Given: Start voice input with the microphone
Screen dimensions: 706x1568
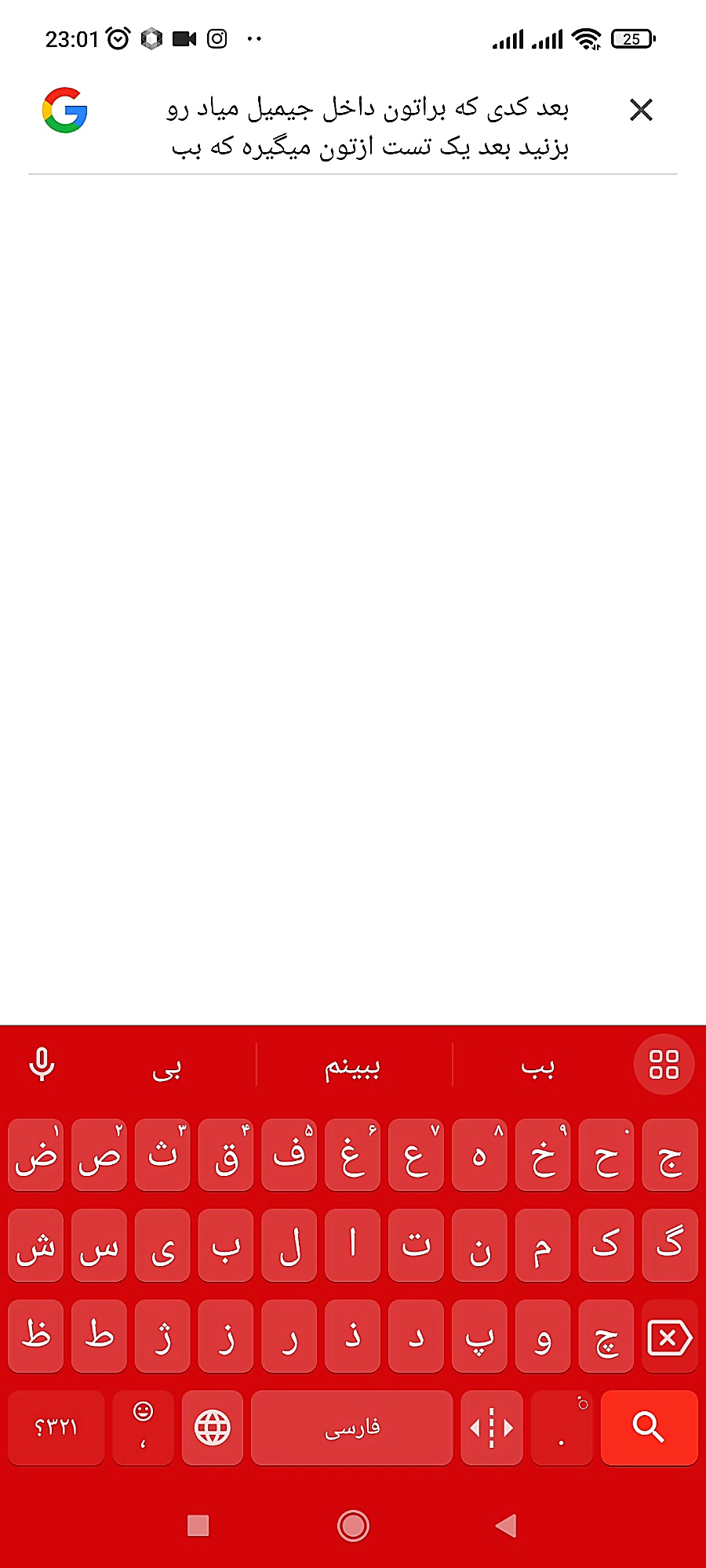Looking at the screenshot, I should click(x=42, y=1065).
